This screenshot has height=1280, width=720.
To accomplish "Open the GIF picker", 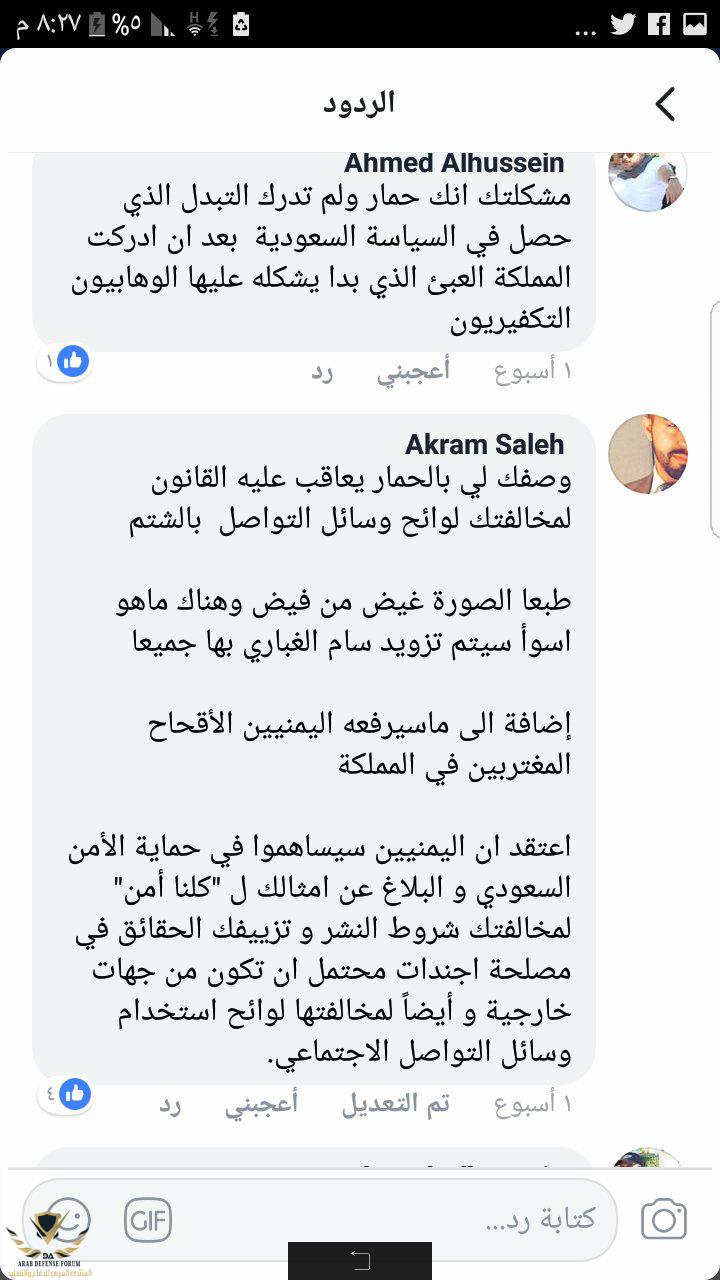I will [x=148, y=1219].
